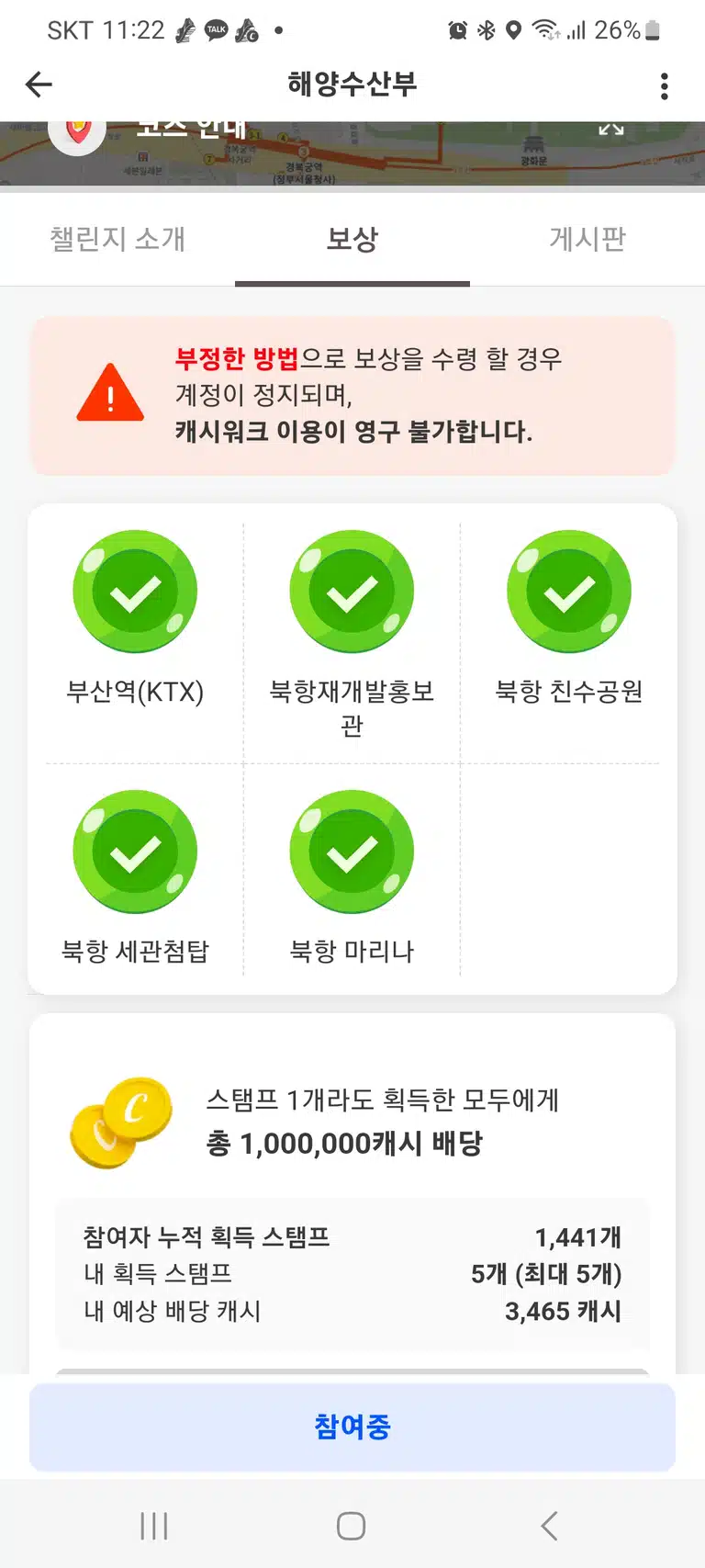This screenshot has width=705, height=1568.
Task: Switch to the 챌린지 소개 tab
Action: coord(117,239)
